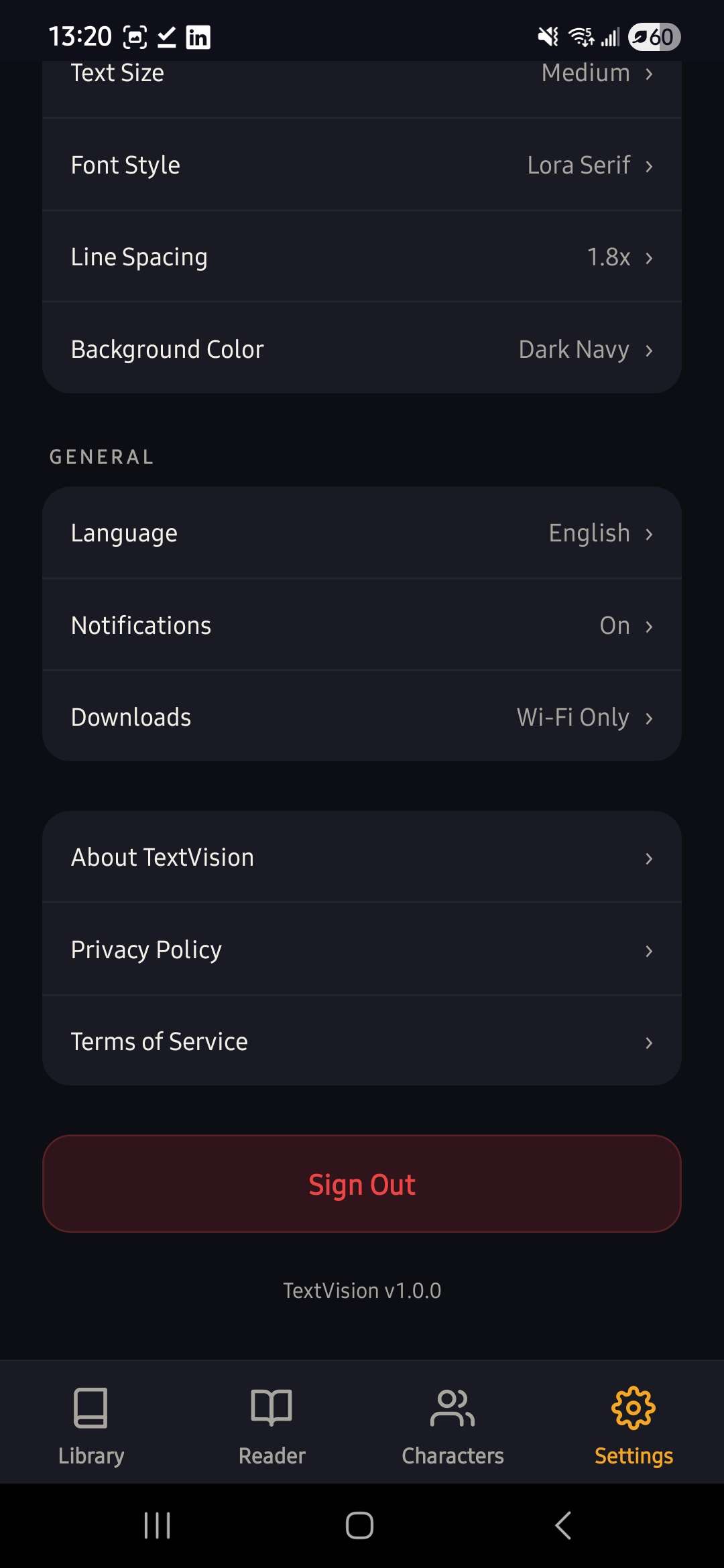Select the Background Color row
This screenshot has width=724, height=1568.
coord(362,348)
